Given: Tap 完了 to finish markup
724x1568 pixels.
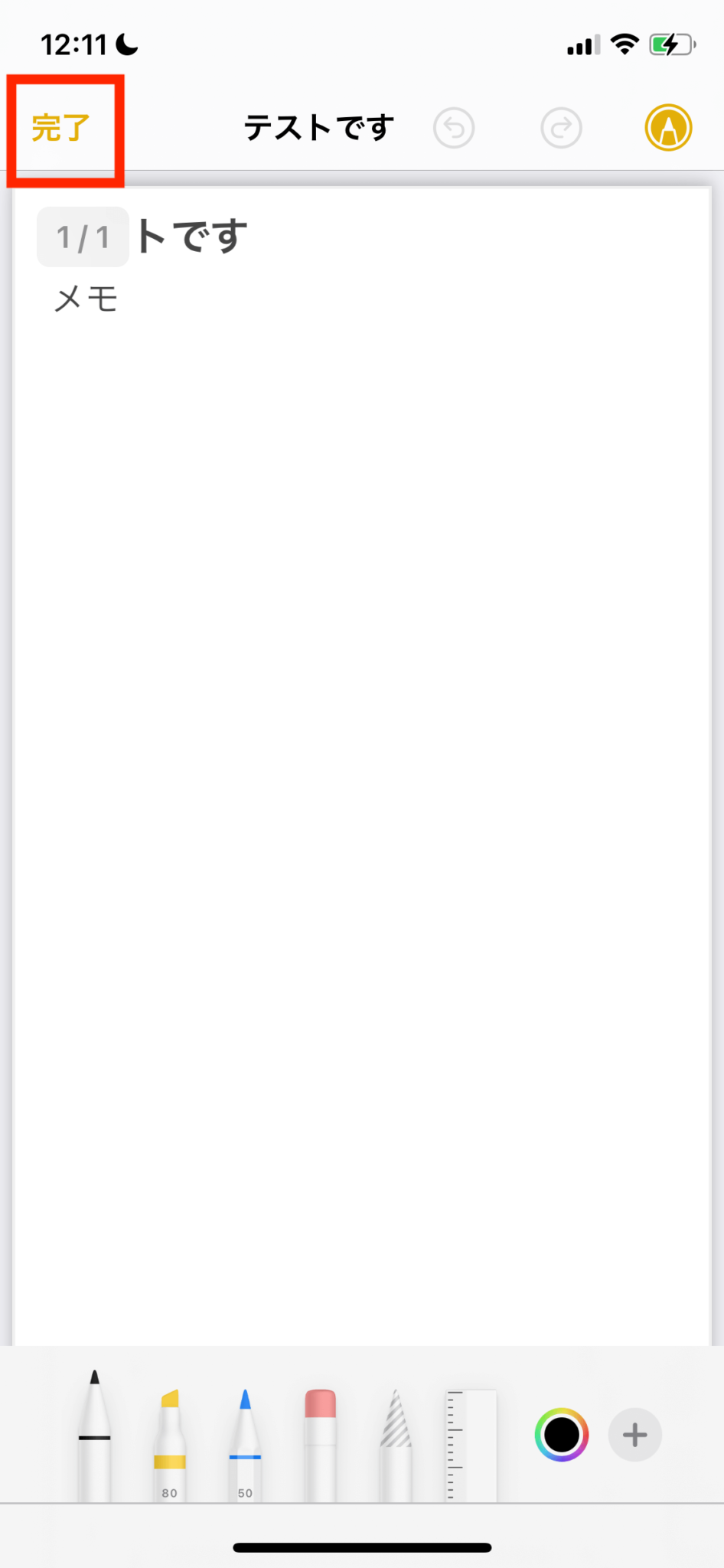Looking at the screenshot, I should point(61,128).
